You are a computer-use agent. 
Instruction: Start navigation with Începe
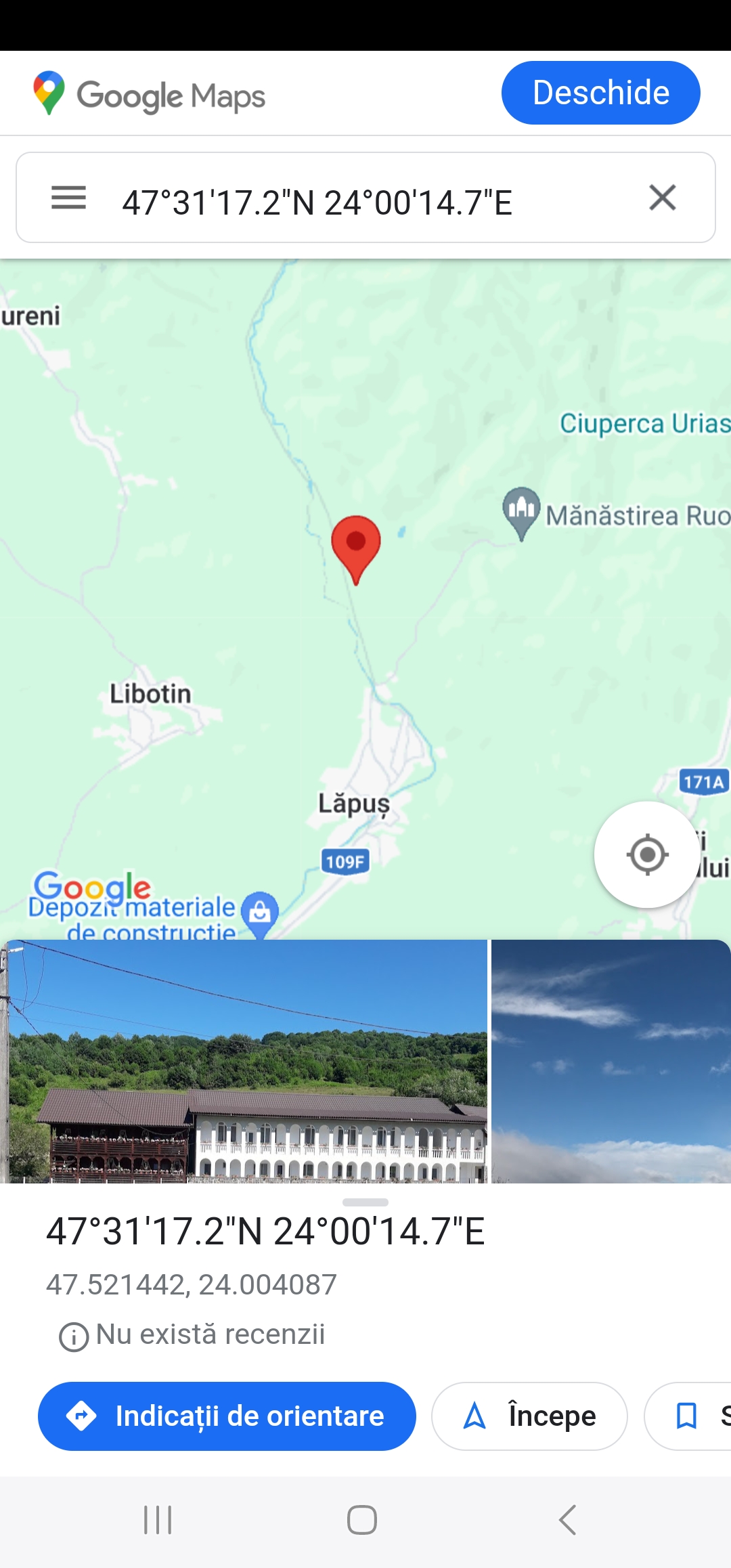tap(529, 1416)
